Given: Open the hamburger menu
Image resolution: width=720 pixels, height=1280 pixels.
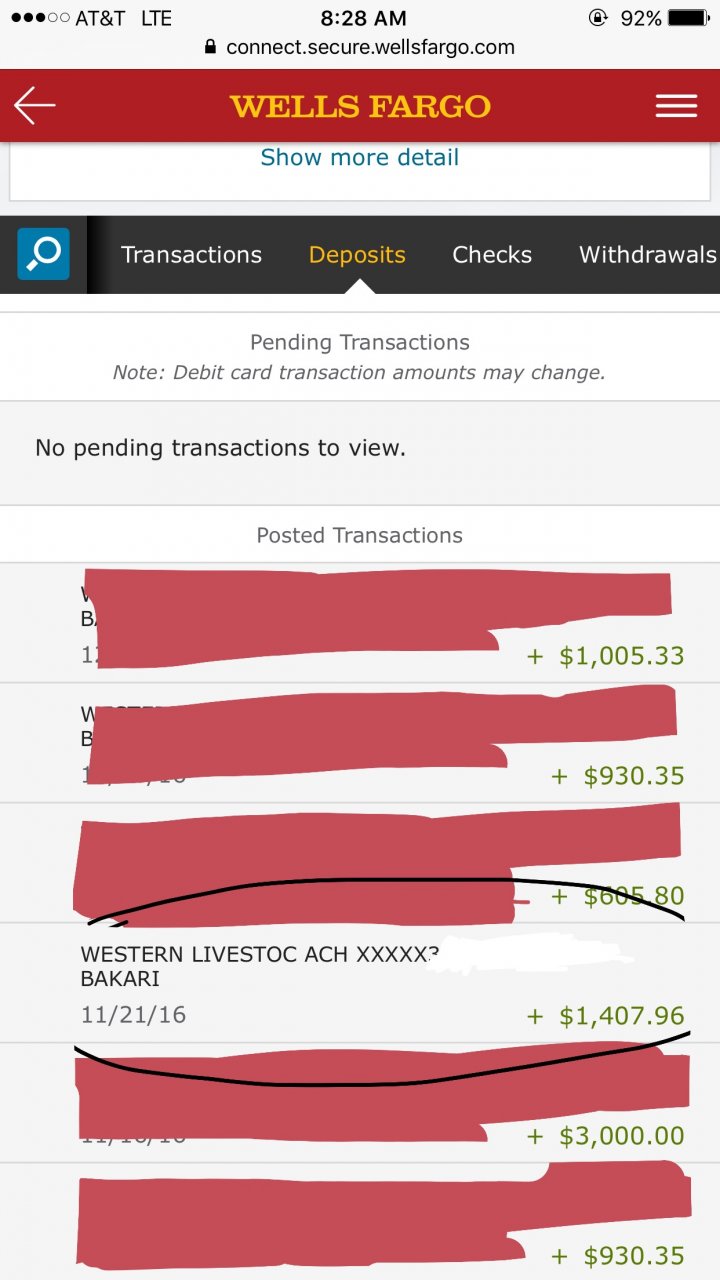Looking at the screenshot, I should click(676, 106).
